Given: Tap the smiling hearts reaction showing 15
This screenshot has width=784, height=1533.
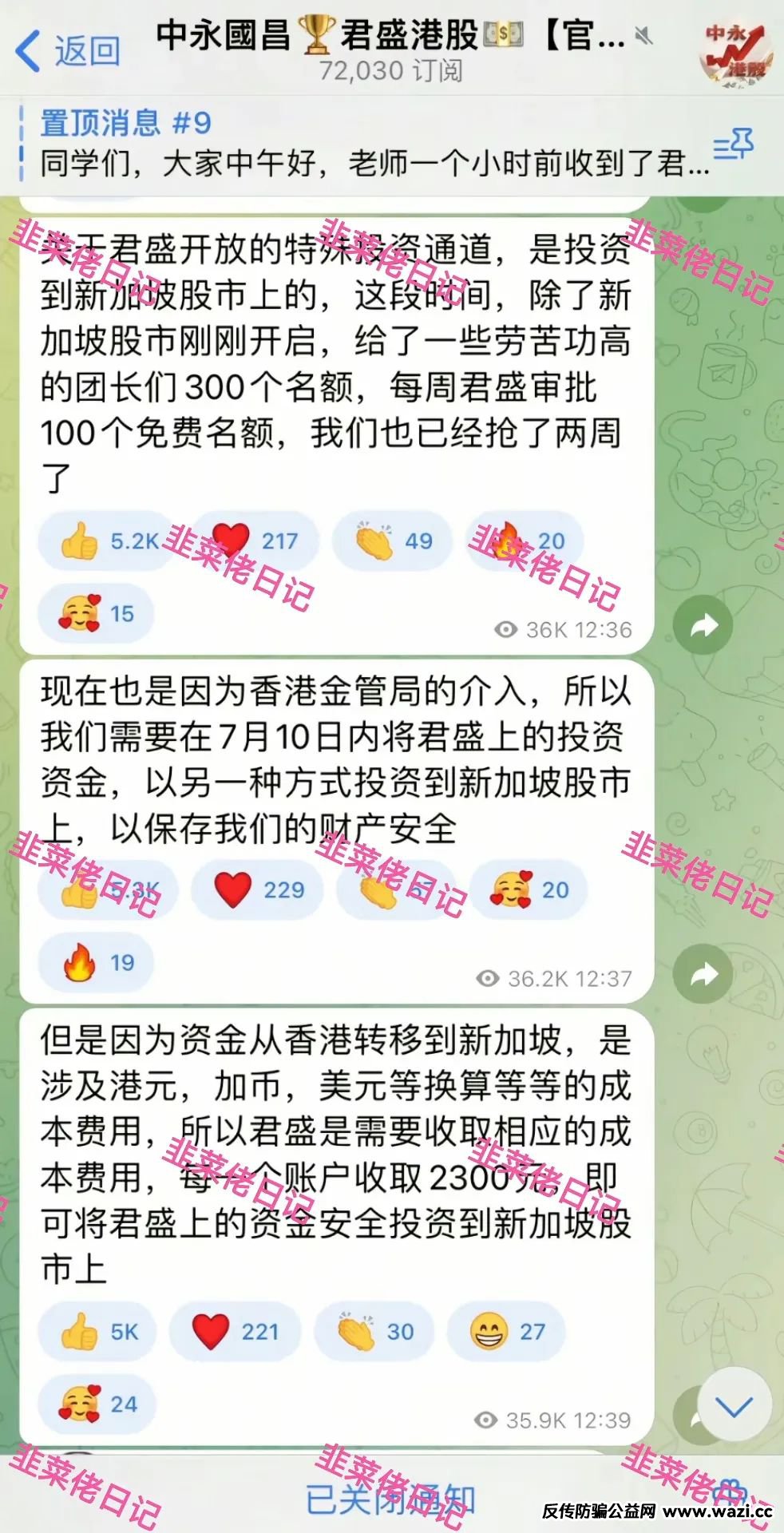Looking at the screenshot, I should 96,614.
